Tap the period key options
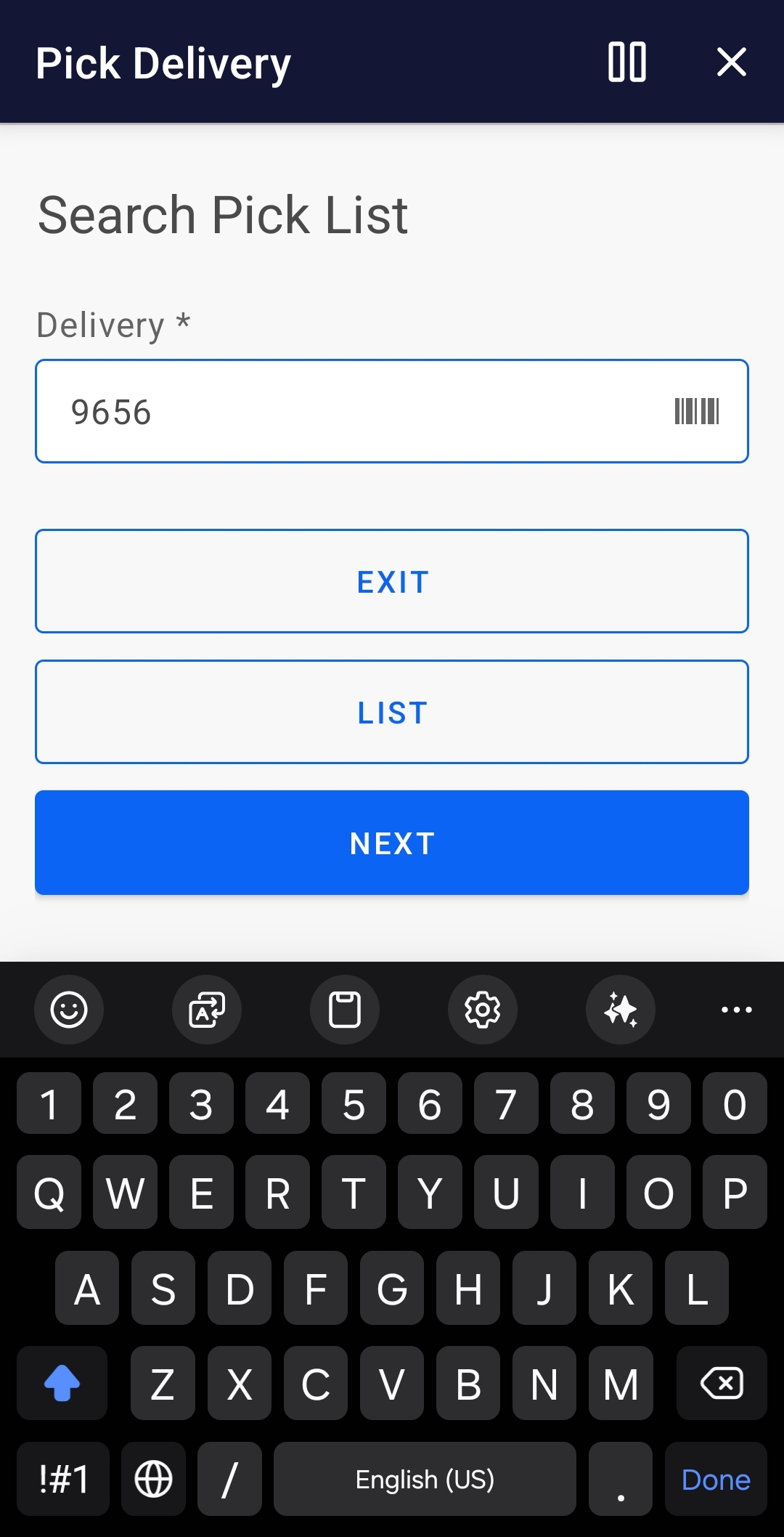The height and width of the screenshot is (1537, 784). pos(621,1480)
